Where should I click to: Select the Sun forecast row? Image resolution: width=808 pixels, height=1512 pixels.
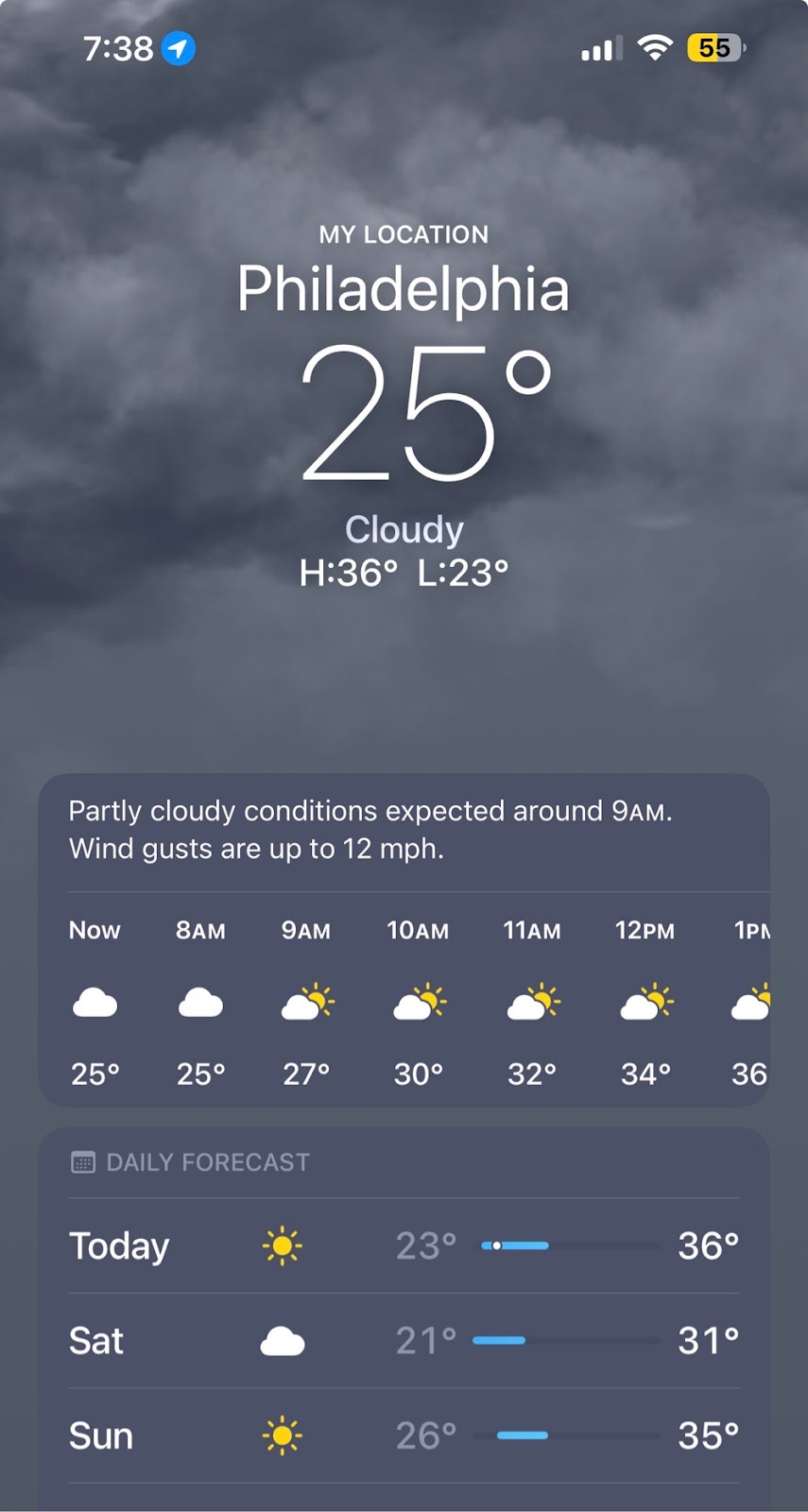tap(404, 1435)
